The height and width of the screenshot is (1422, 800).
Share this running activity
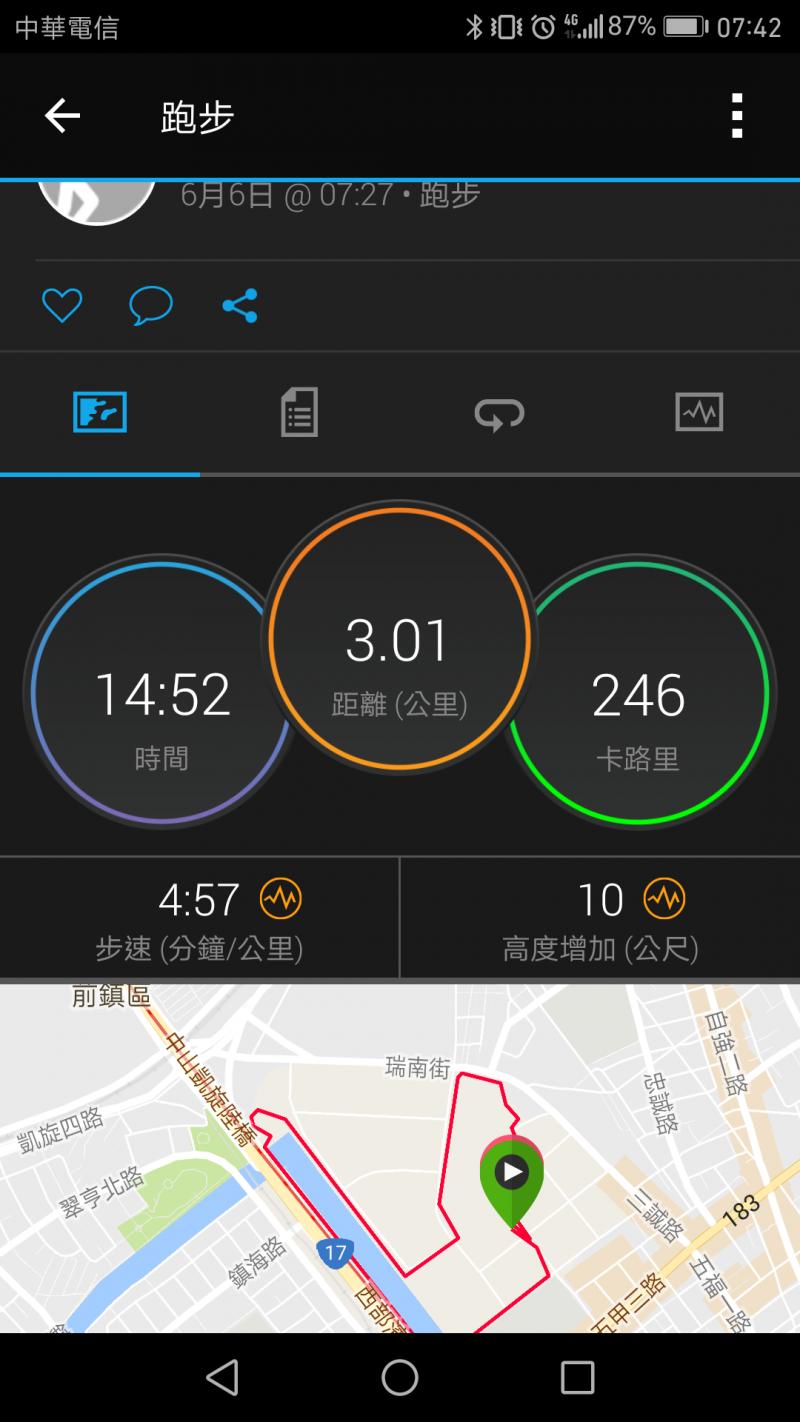(x=240, y=305)
